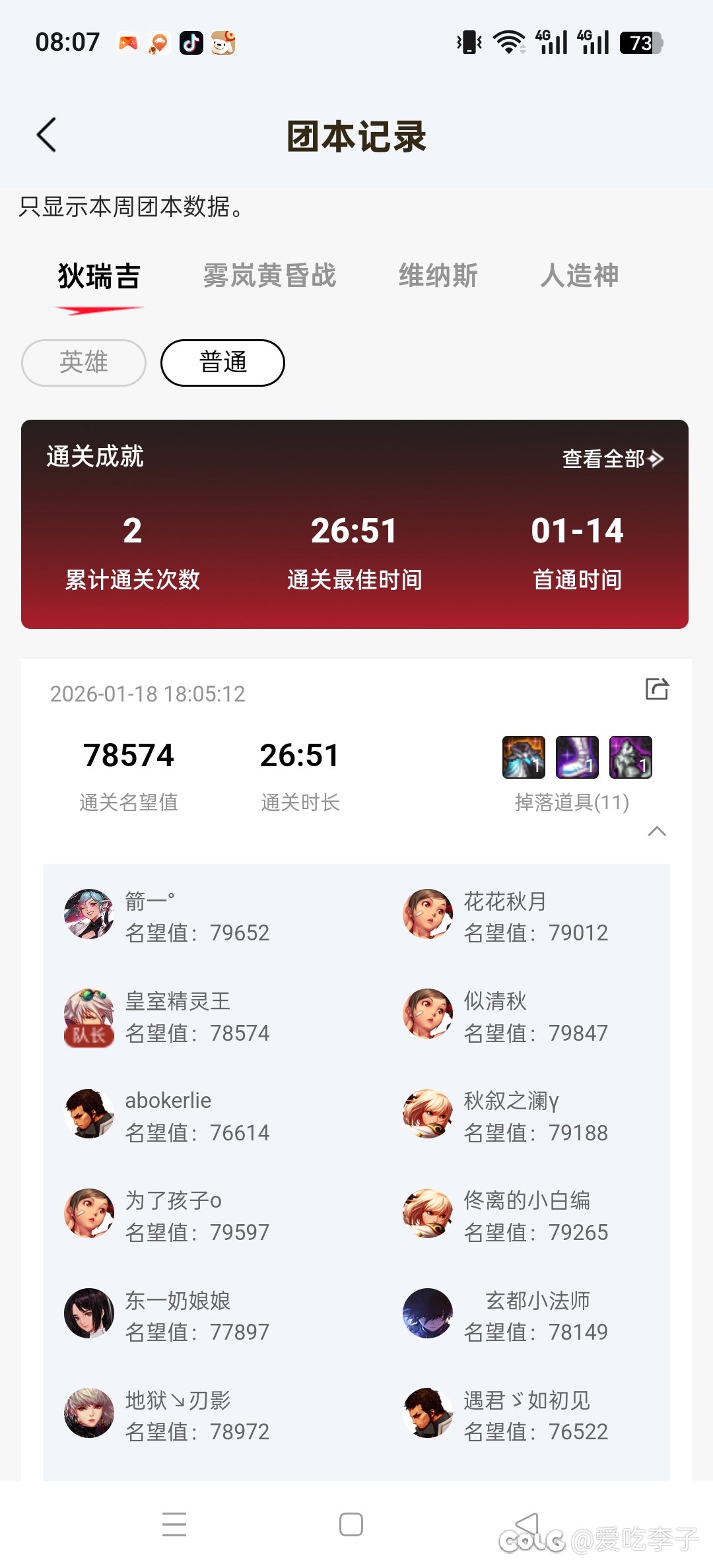Screen dimensions: 713x1568
Task: Choose the 英雄 difficulty chip
Action: pos(84,362)
